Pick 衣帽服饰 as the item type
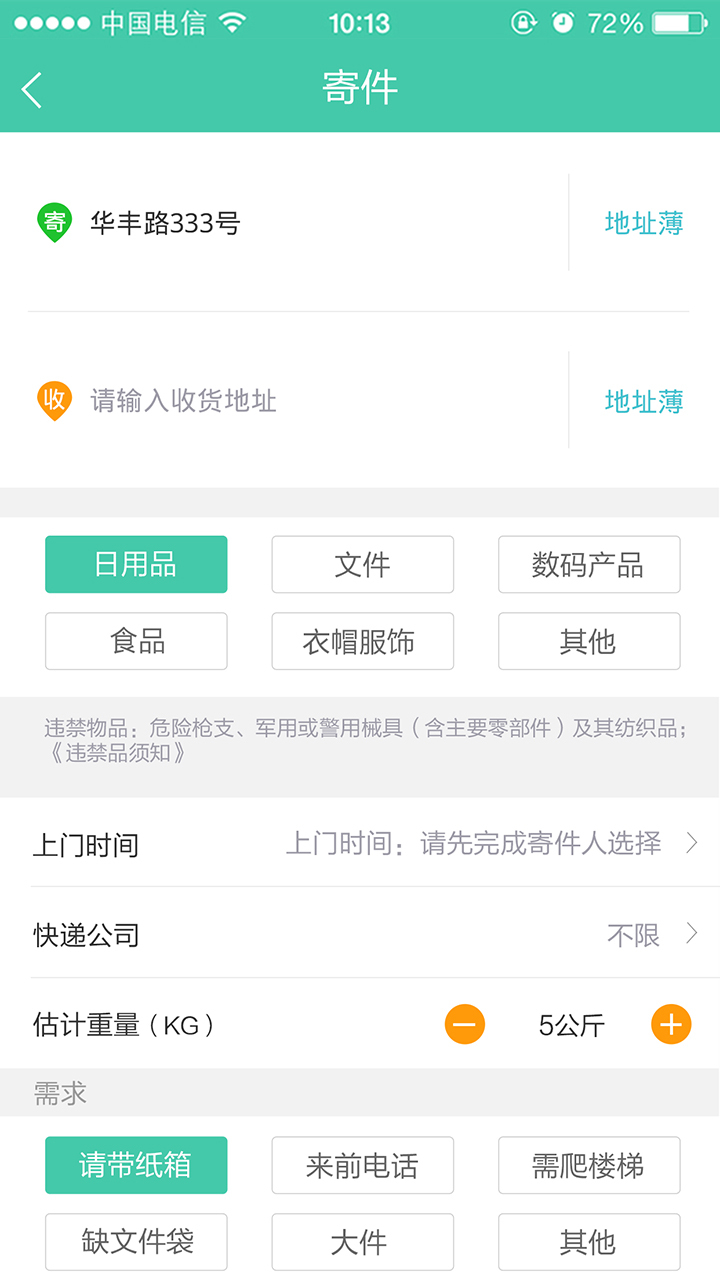 (362, 641)
